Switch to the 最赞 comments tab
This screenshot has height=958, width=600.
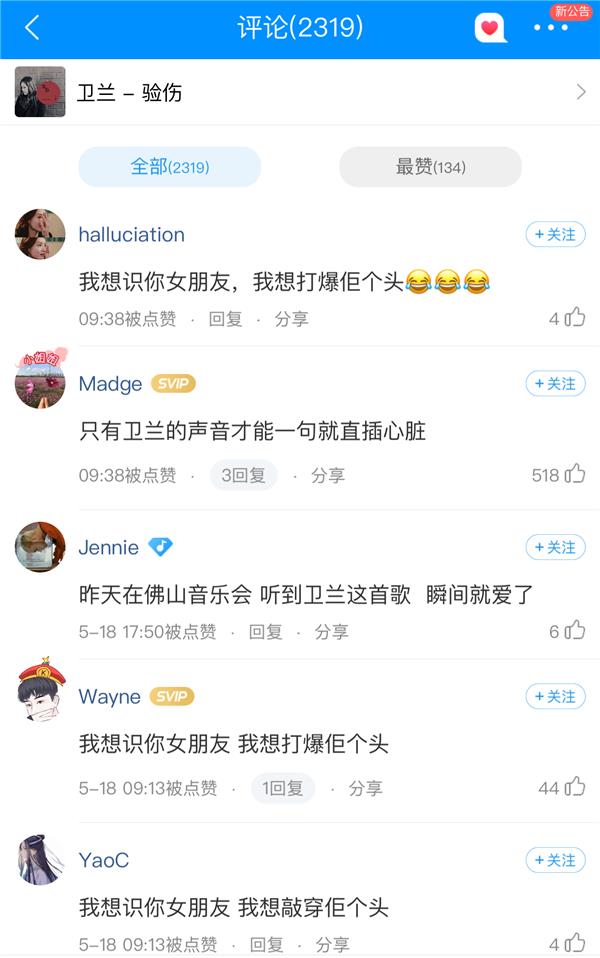click(x=430, y=167)
